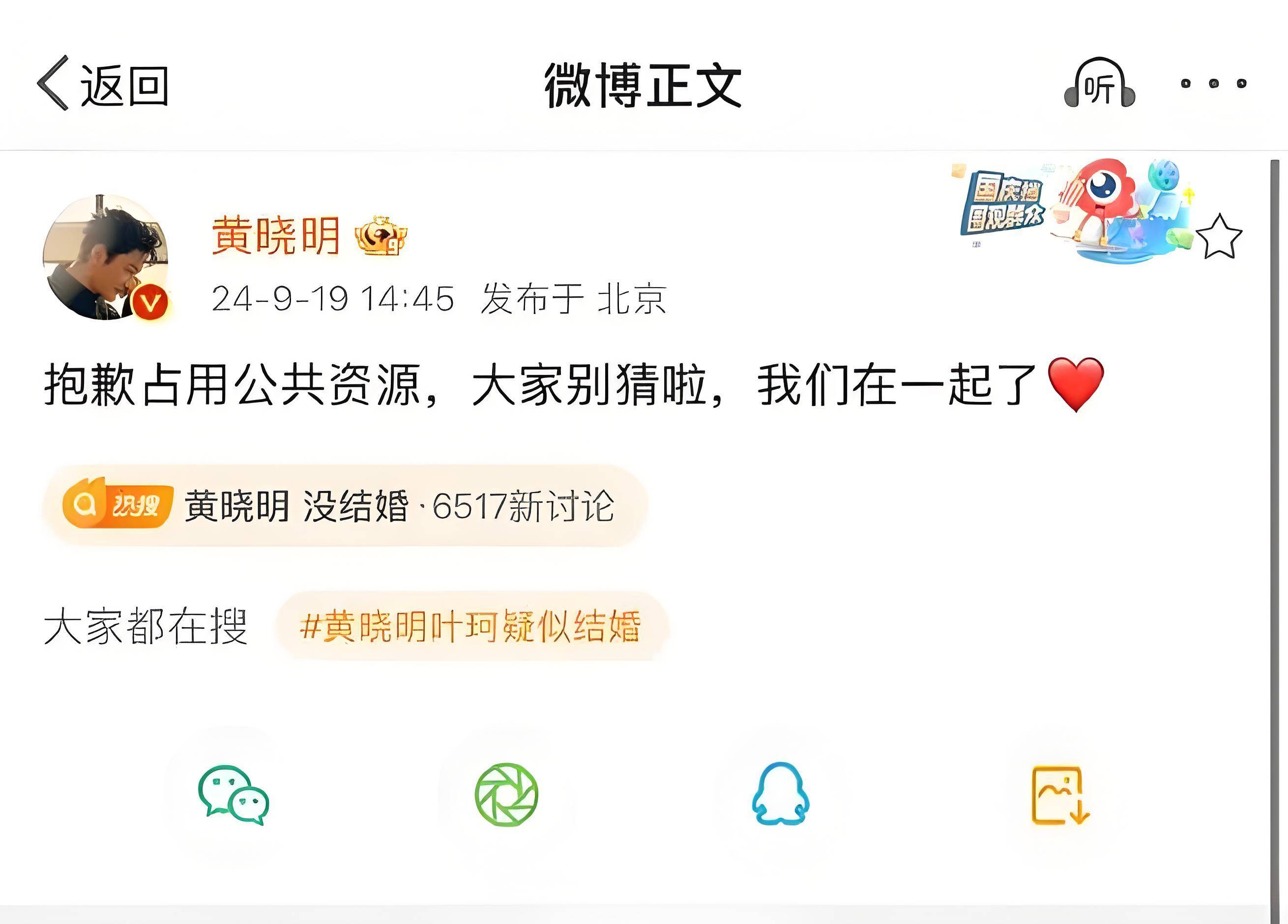Go back with the 返回 arrow
The height and width of the screenshot is (924, 1288).
(x=102, y=85)
